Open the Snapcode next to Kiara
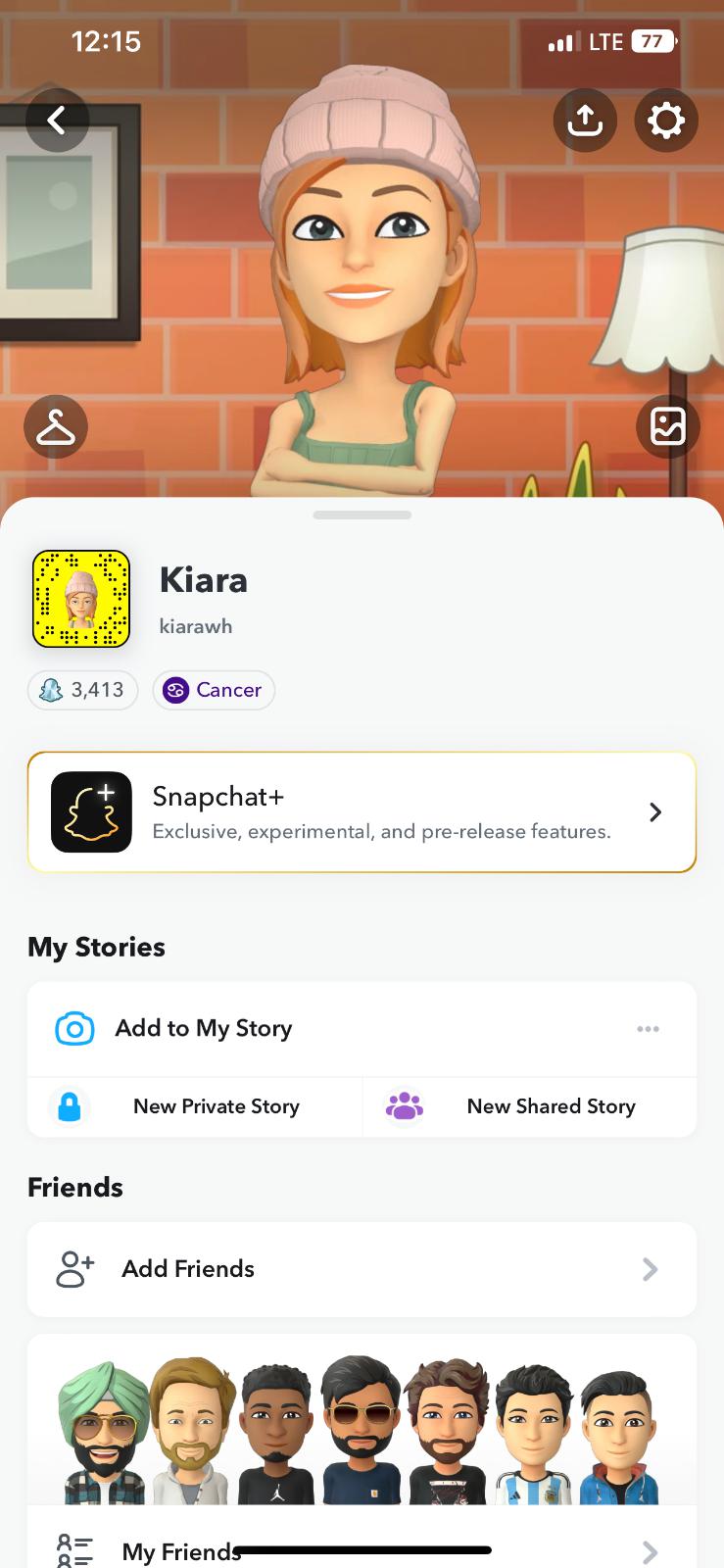724x1568 pixels. (x=81, y=599)
